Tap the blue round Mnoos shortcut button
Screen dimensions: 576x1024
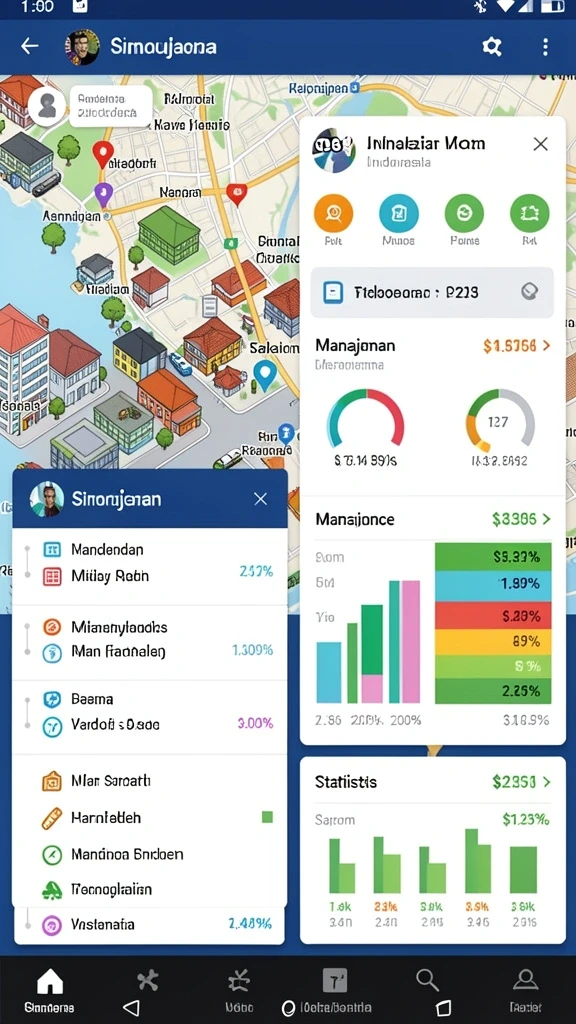(x=398, y=214)
